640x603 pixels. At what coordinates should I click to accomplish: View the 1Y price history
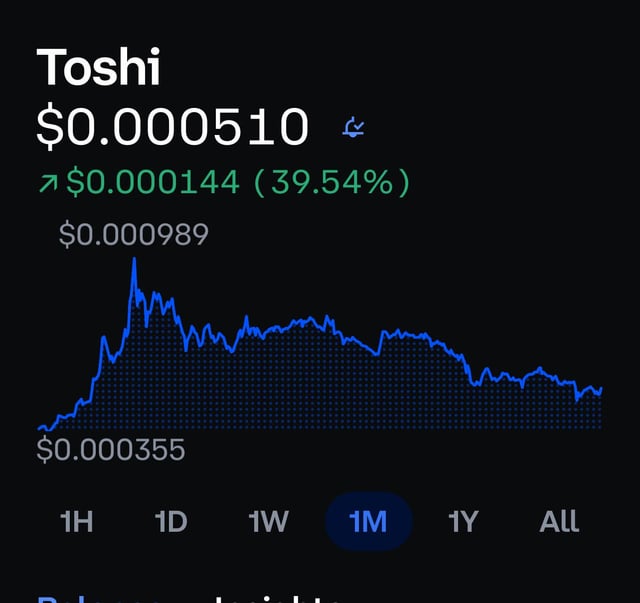pos(463,521)
